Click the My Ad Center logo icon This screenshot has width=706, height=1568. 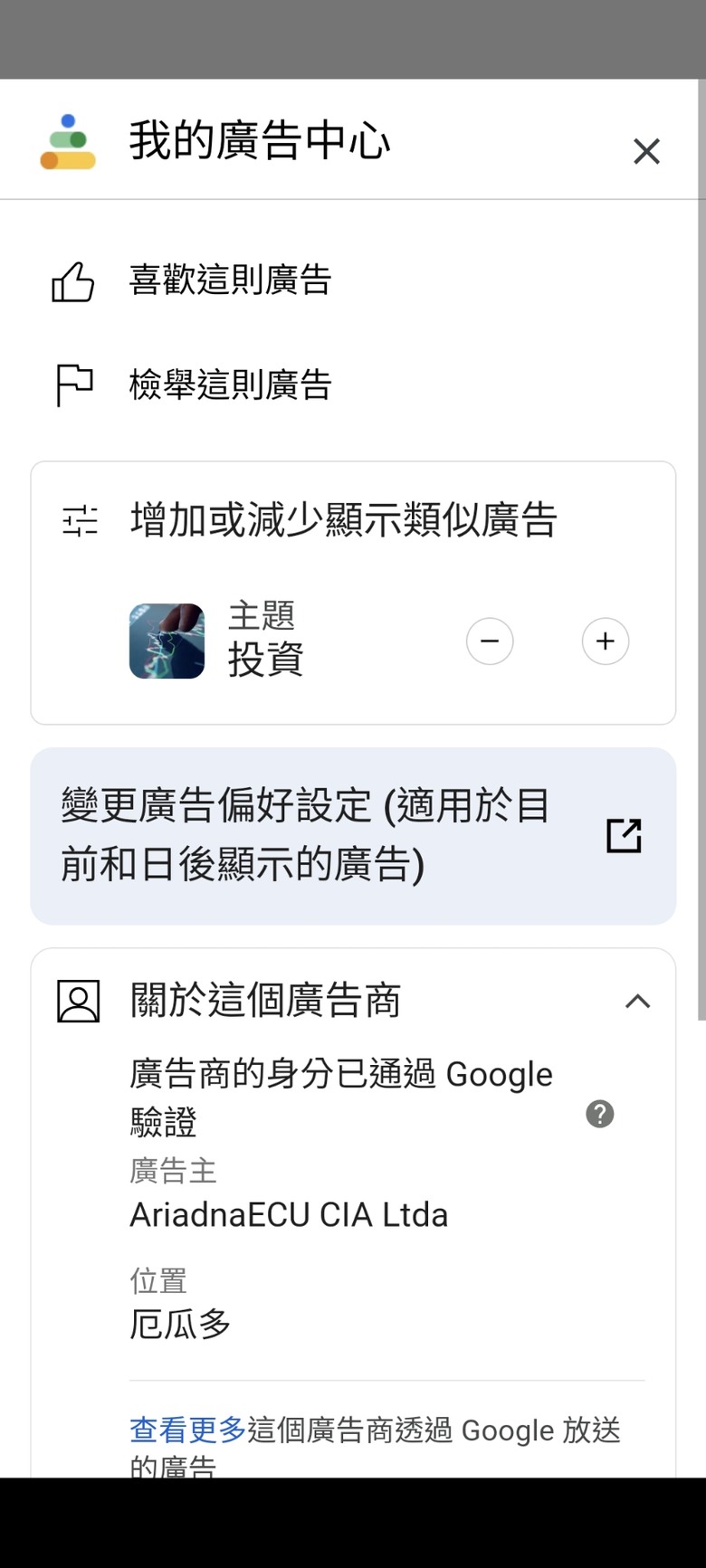click(66, 138)
